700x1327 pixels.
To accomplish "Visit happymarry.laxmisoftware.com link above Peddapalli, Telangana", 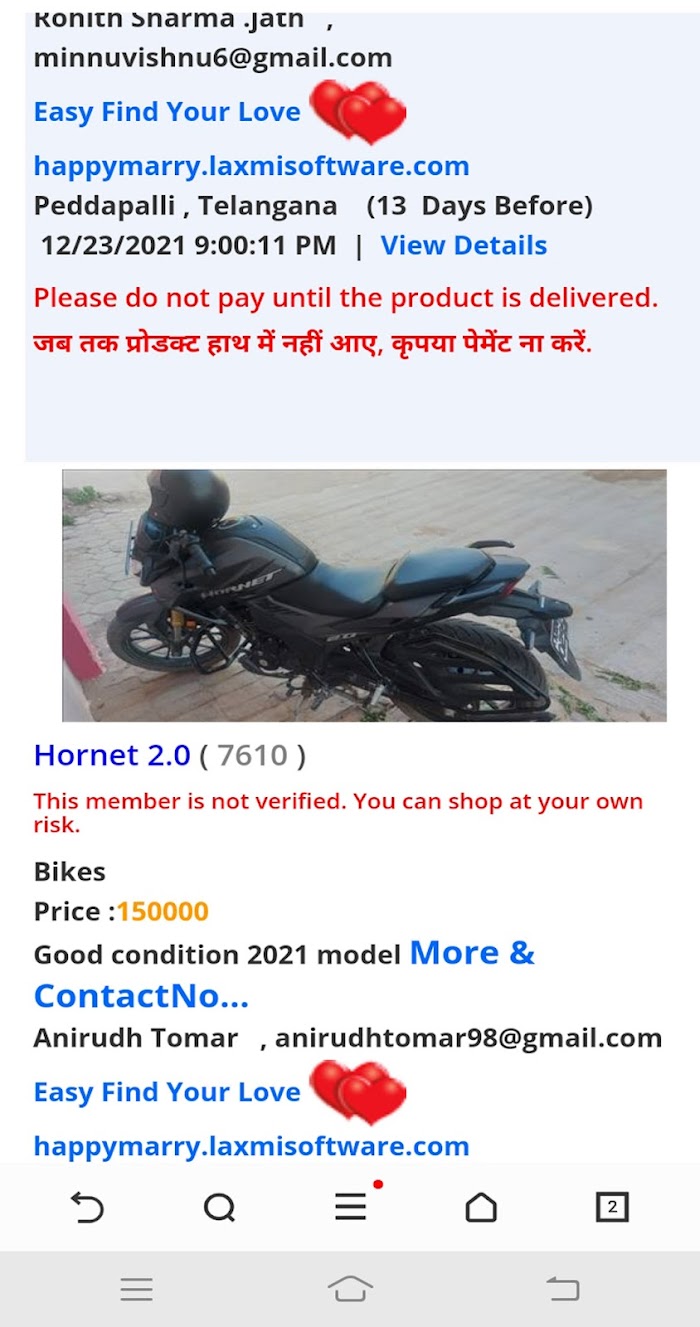I will coord(251,166).
